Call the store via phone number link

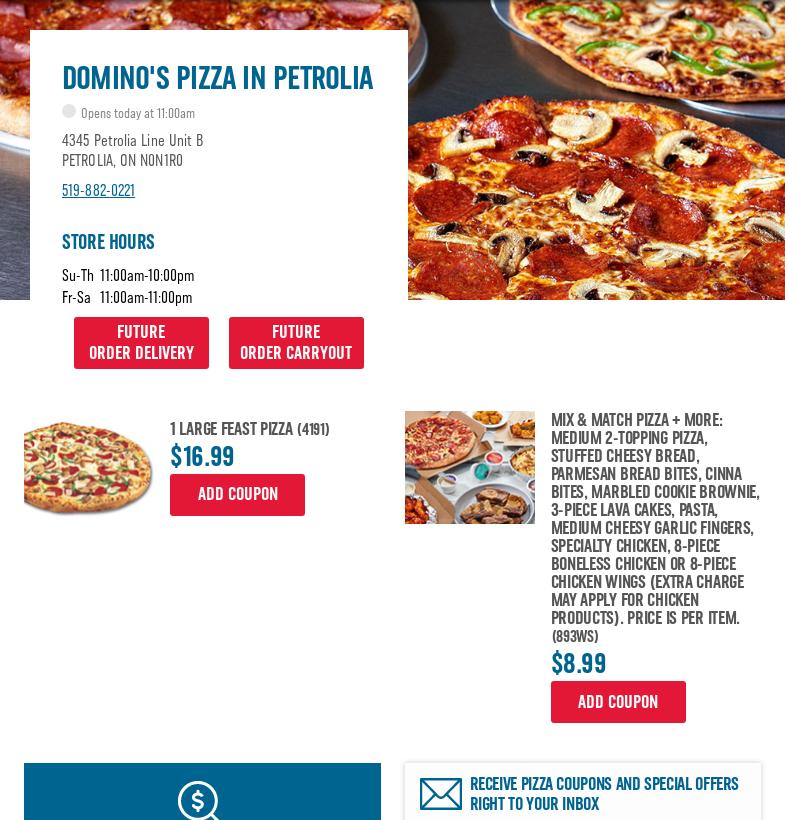pos(98,190)
